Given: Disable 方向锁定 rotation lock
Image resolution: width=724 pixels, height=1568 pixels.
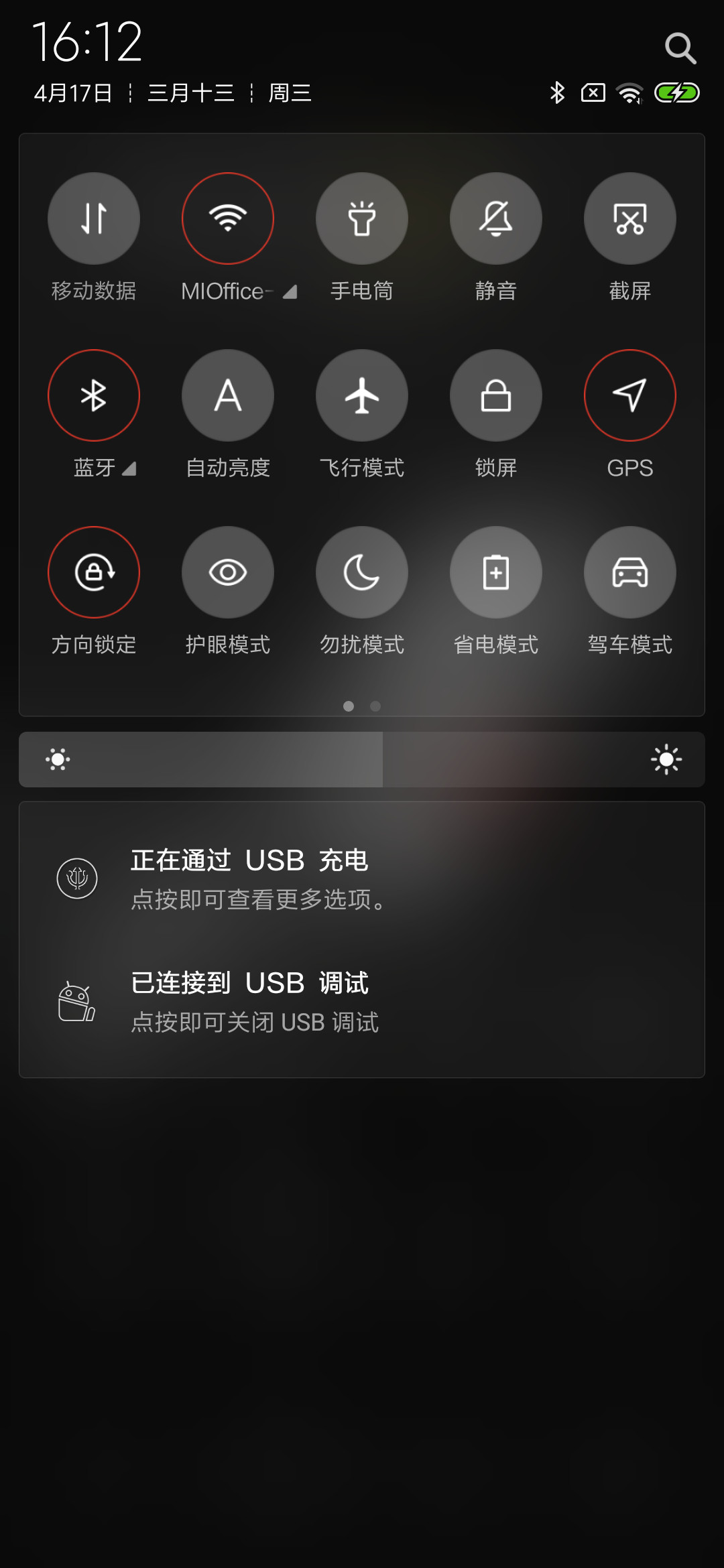Looking at the screenshot, I should (x=94, y=572).
